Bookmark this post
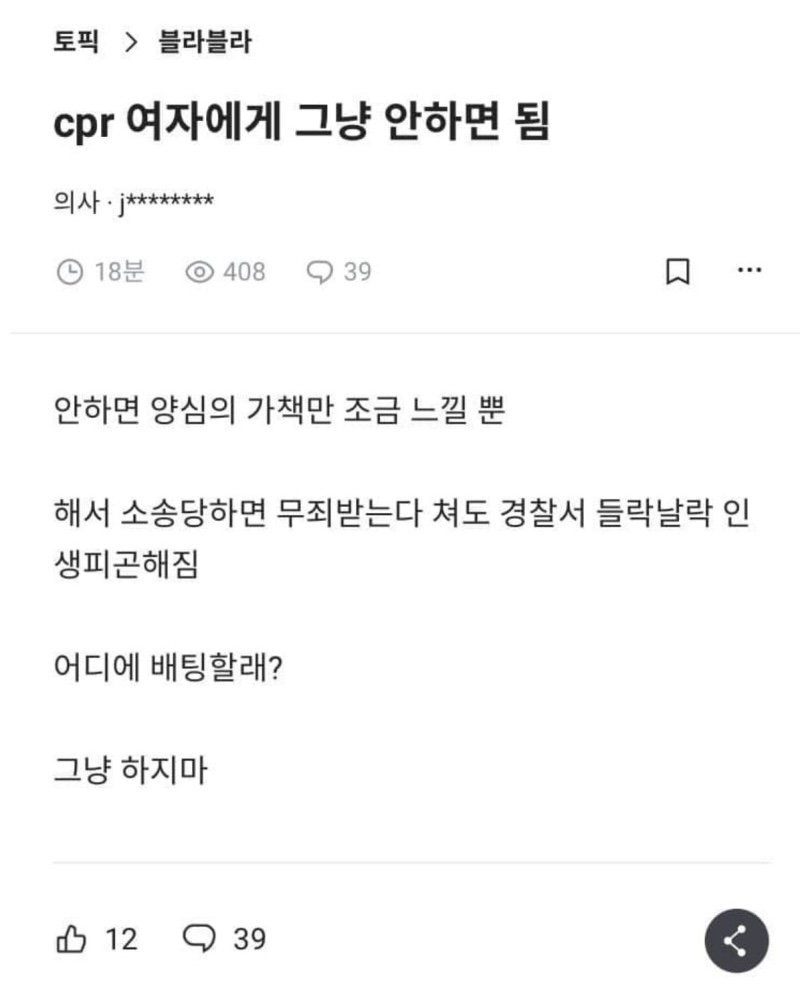 coord(678,272)
